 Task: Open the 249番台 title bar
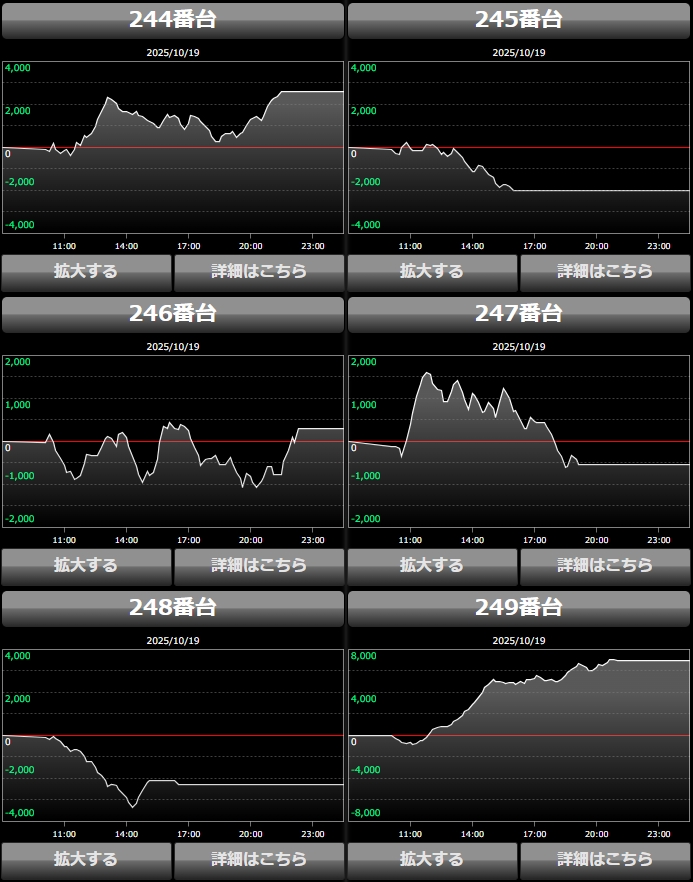coord(519,608)
